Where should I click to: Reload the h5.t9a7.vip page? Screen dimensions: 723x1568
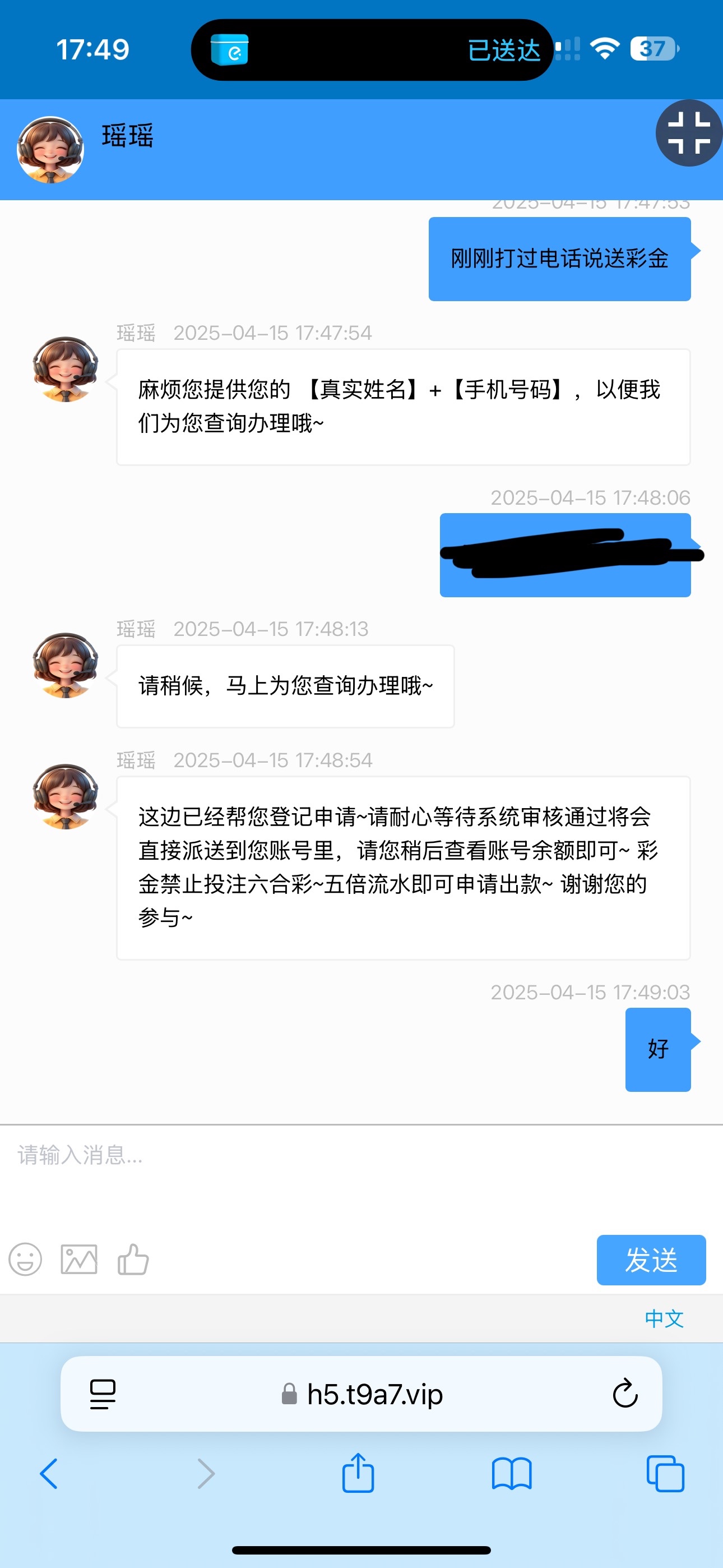[624, 1393]
